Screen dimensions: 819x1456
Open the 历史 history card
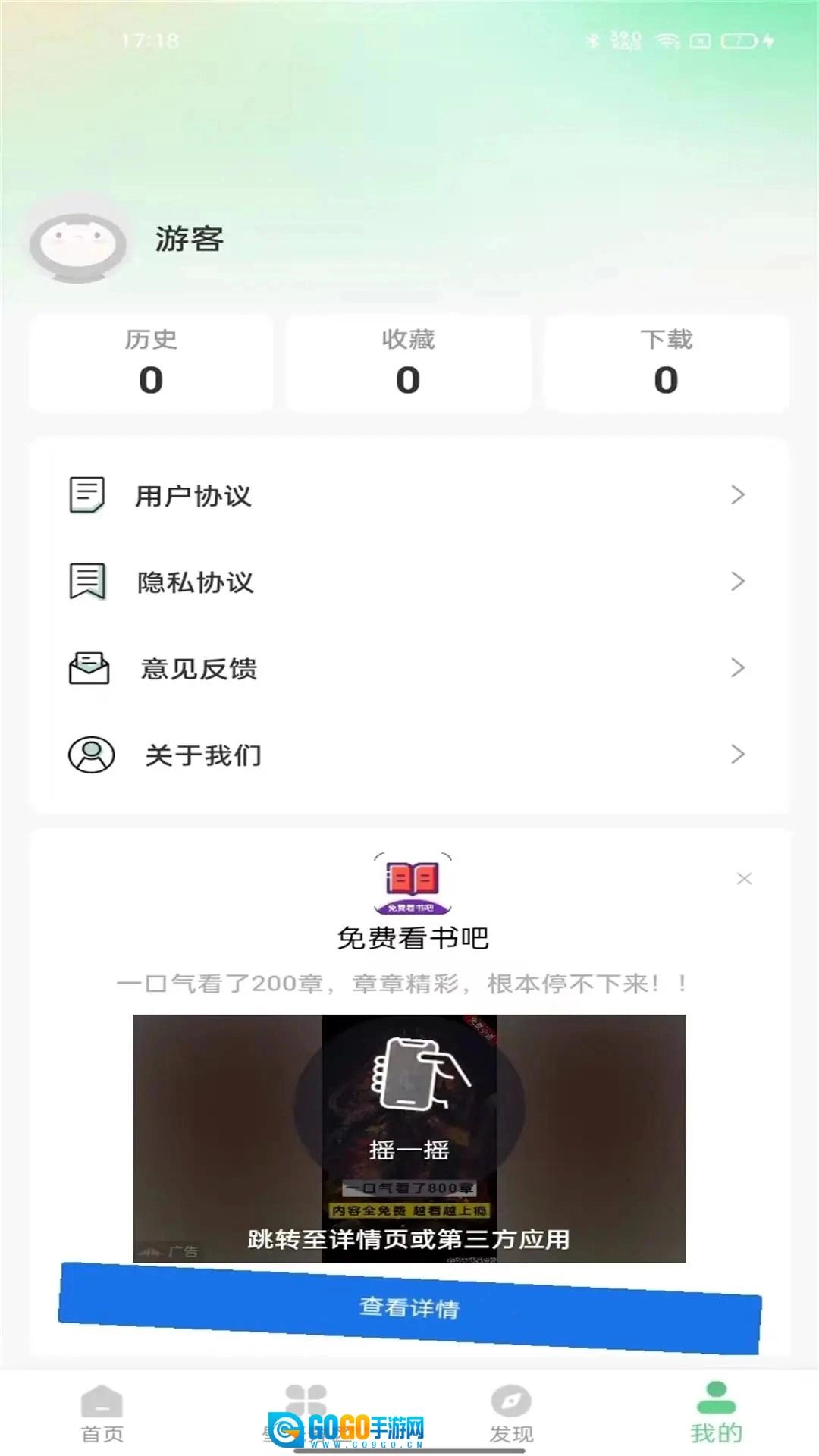(x=151, y=363)
